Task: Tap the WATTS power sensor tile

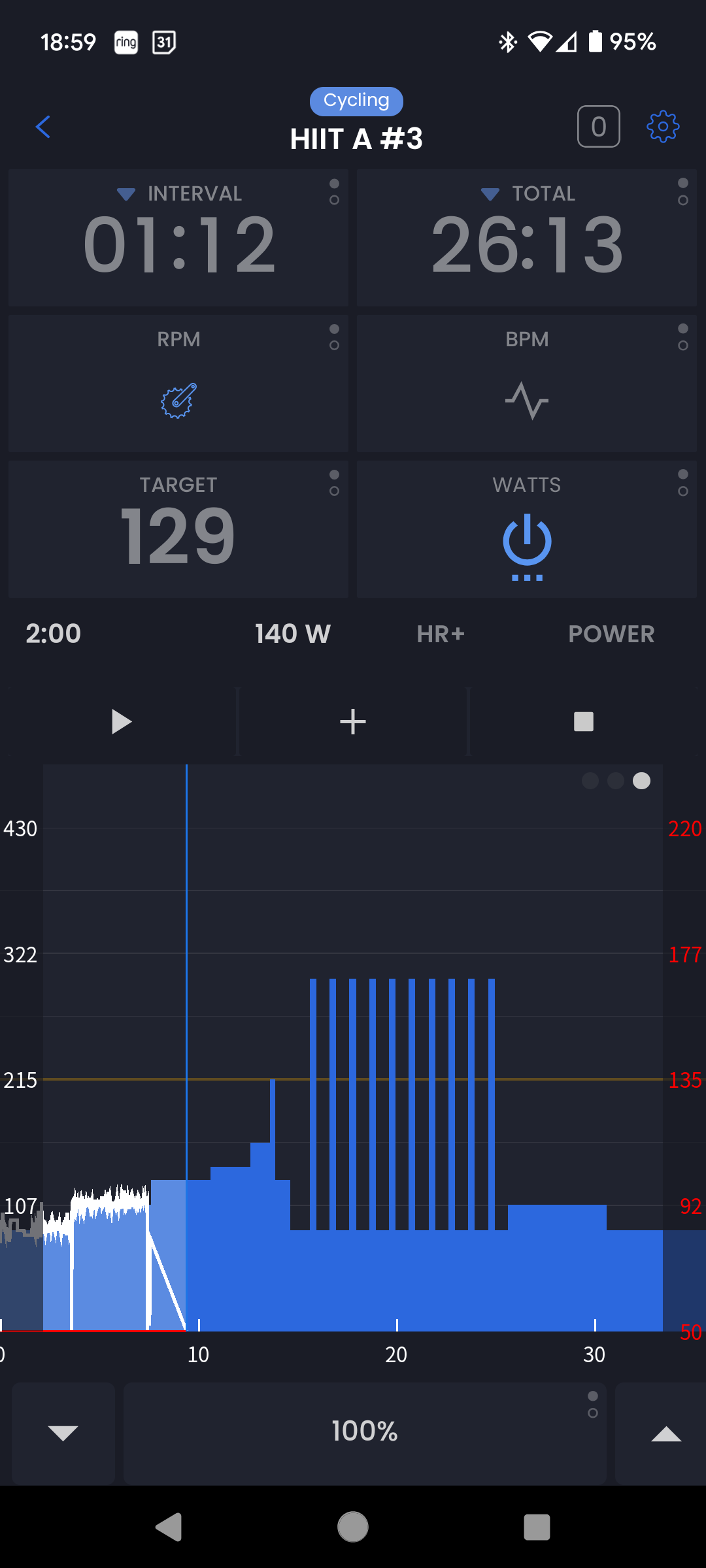Action: (x=527, y=529)
